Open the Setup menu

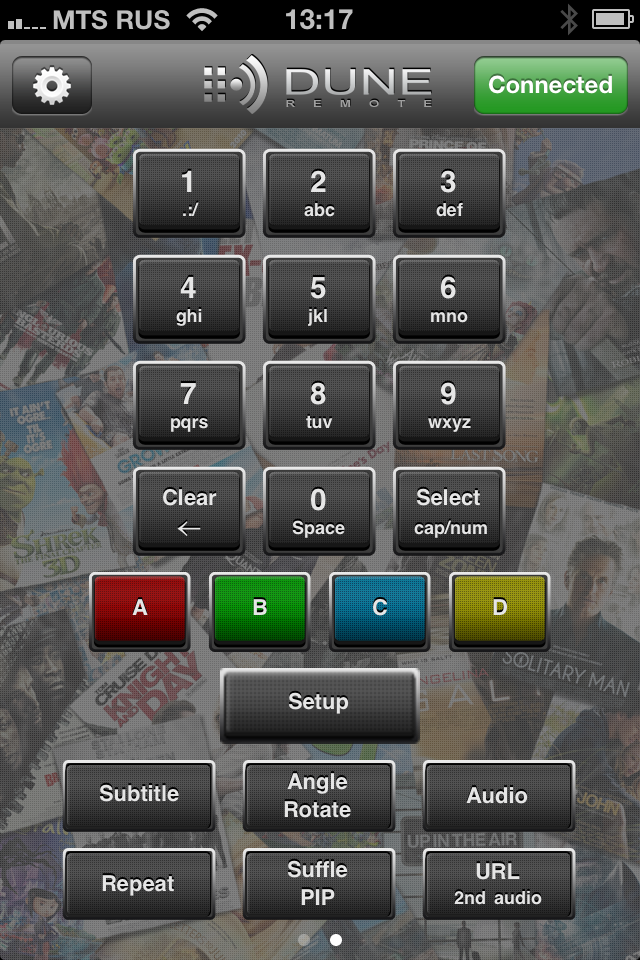319,703
